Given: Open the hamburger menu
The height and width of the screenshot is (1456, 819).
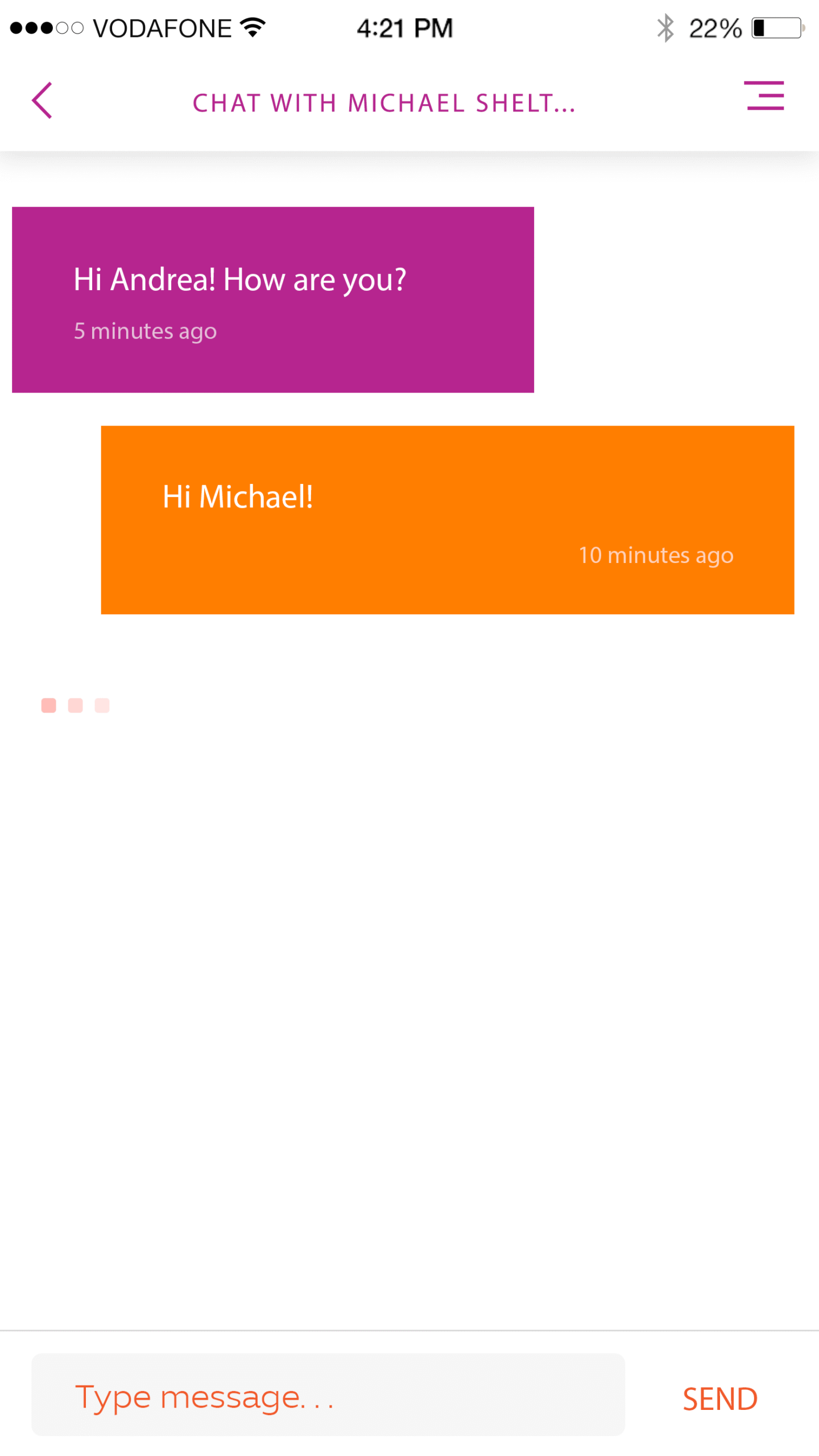Looking at the screenshot, I should pos(764,96).
